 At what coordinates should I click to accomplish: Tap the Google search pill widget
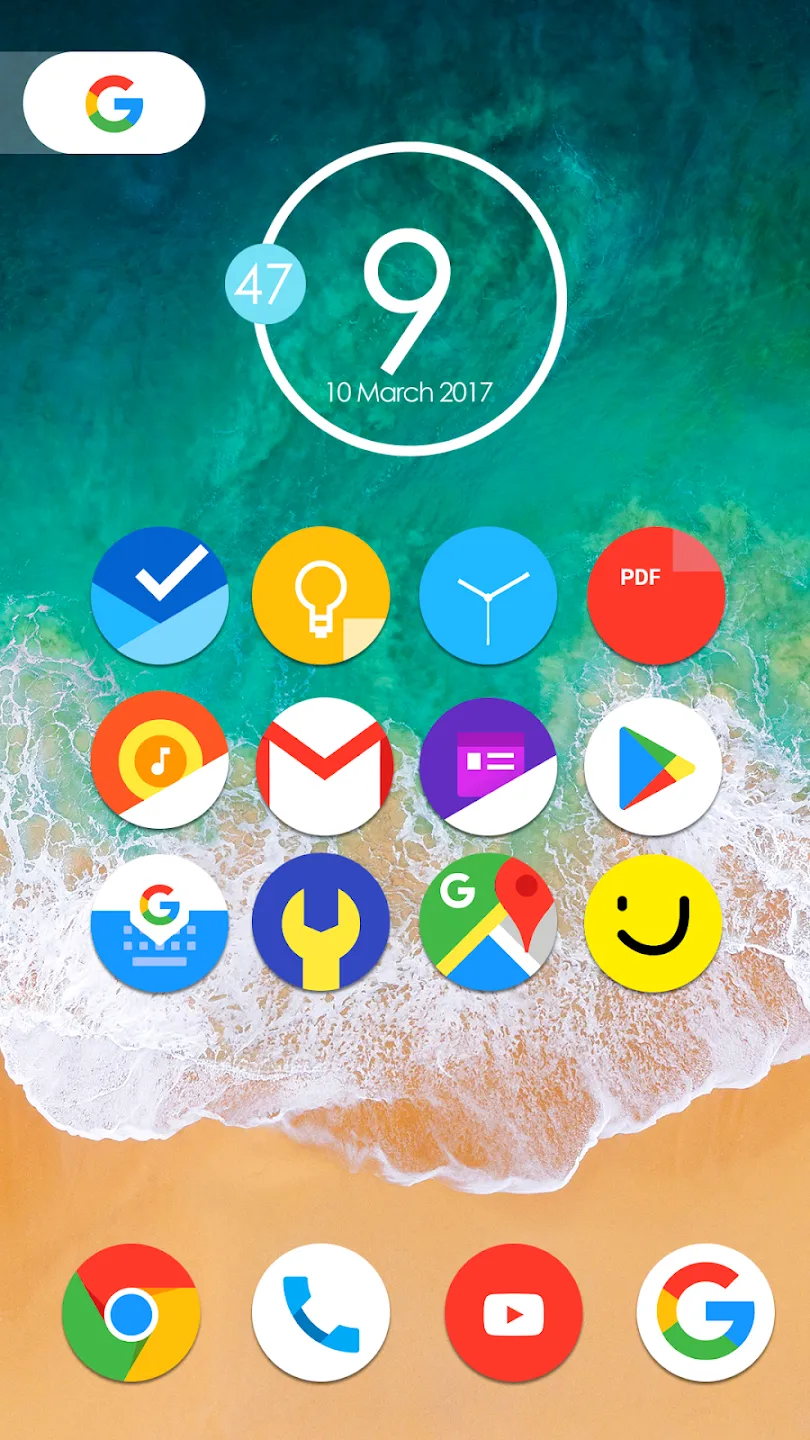click(114, 103)
